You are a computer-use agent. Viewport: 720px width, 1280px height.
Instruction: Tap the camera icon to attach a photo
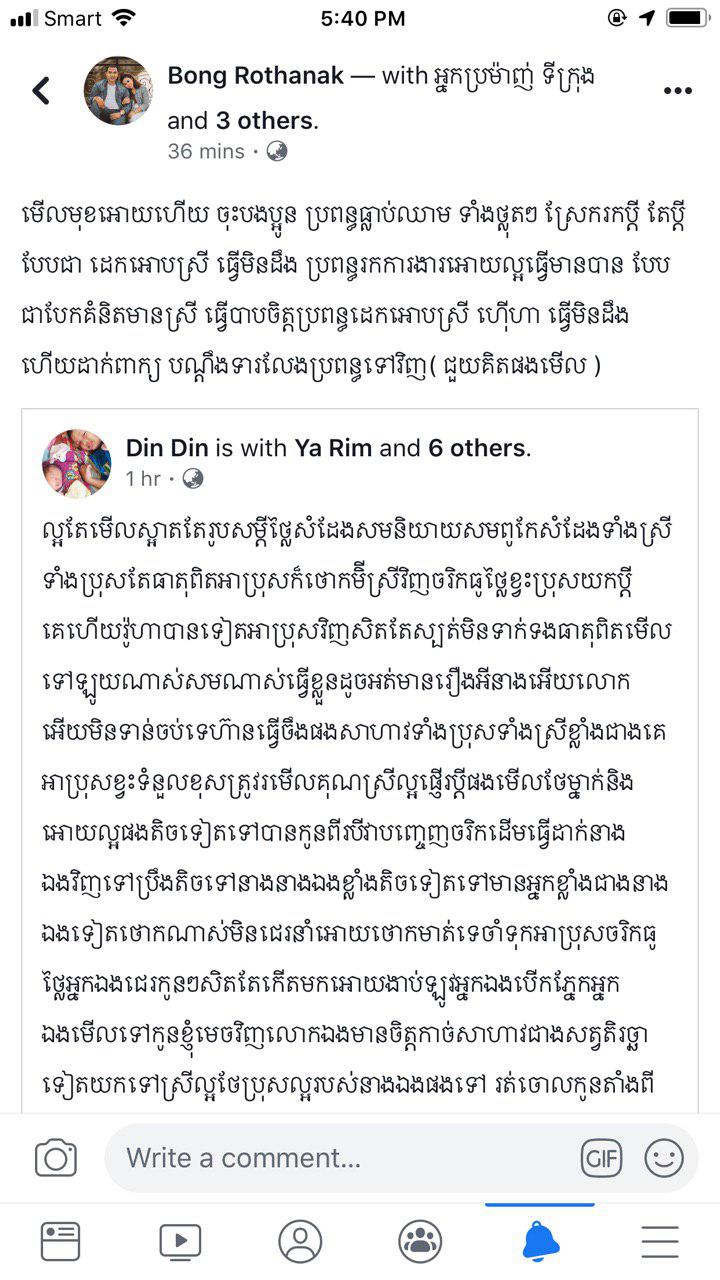56,1158
